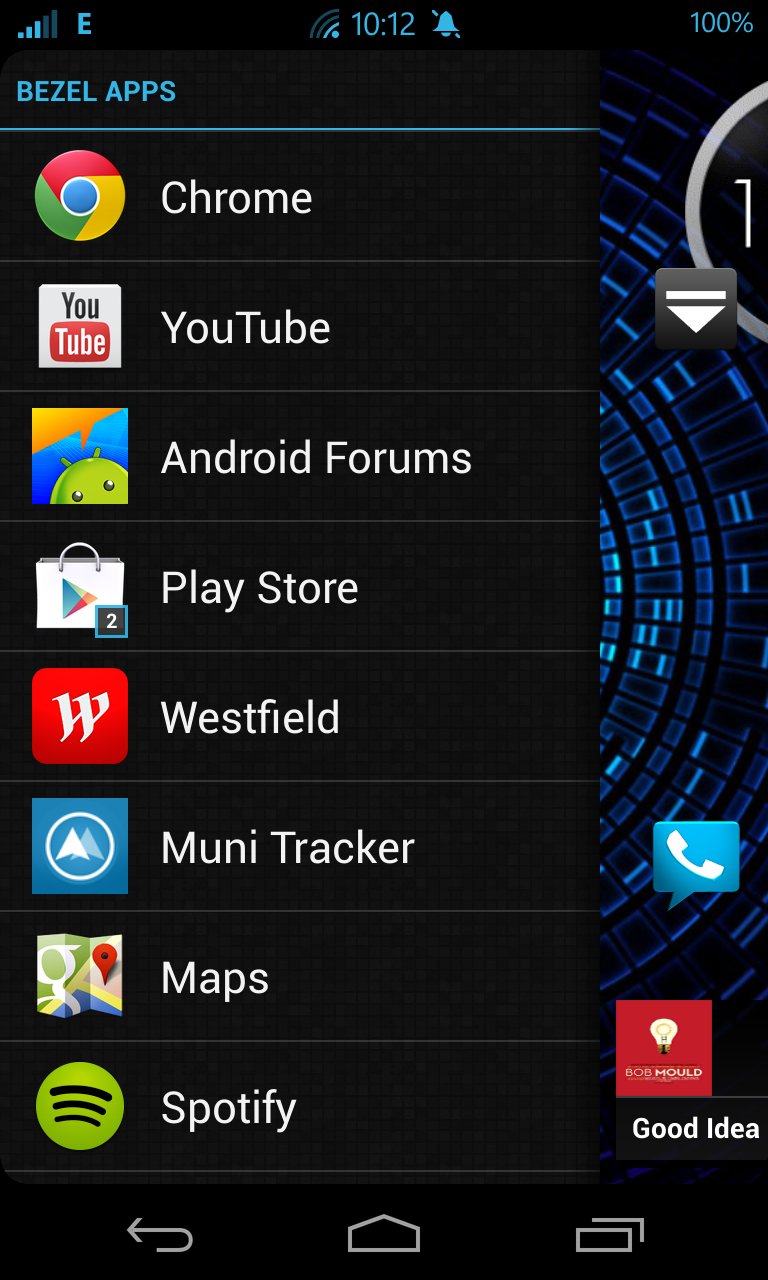The height and width of the screenshot is (1280, 768).
Task: Tap the clock in the status bar
Action: tap(382, 22)
